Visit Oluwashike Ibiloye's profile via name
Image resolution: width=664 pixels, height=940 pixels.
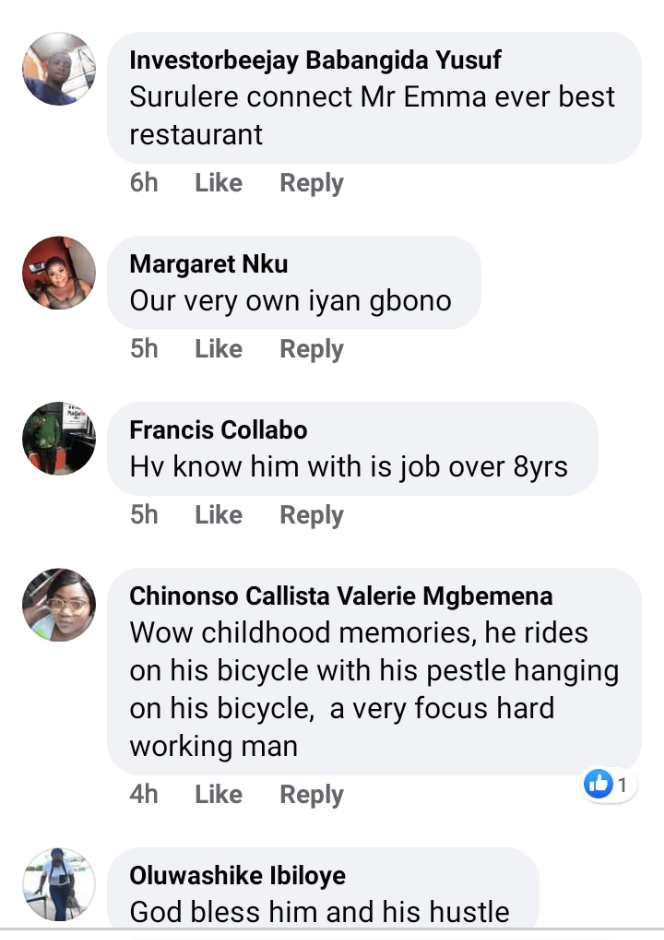(237, 876)
